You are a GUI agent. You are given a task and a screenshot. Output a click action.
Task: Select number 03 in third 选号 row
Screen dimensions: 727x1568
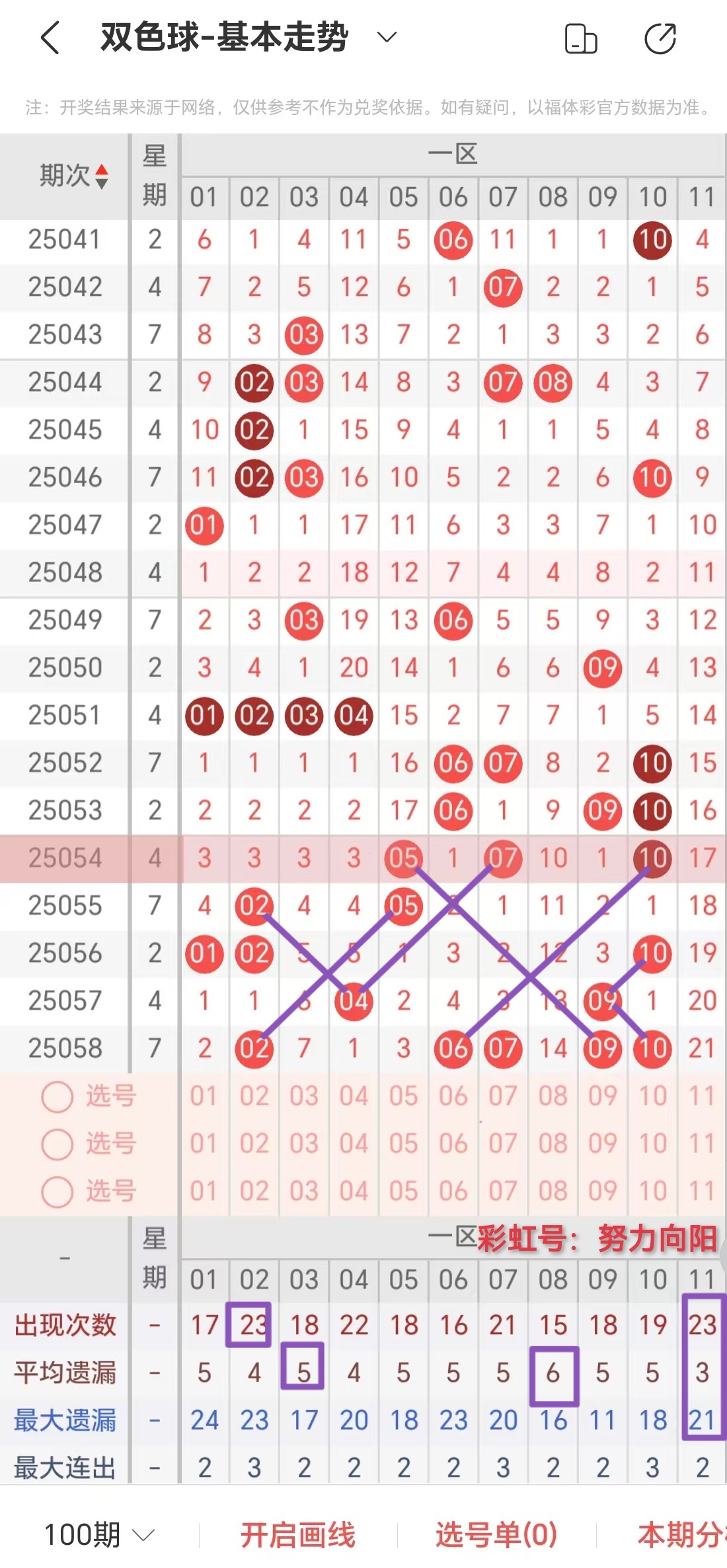303,1189
